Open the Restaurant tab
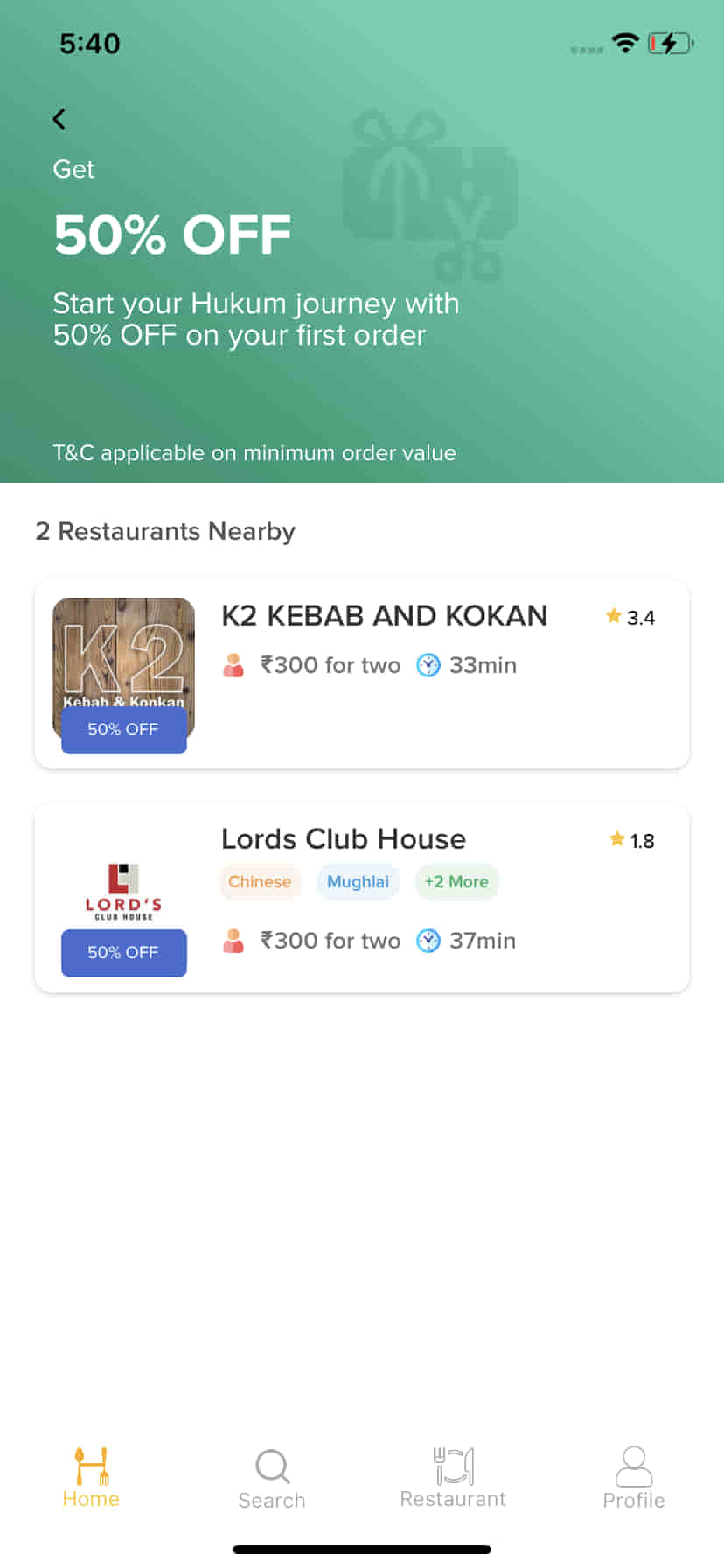 tap(453, 1477)
